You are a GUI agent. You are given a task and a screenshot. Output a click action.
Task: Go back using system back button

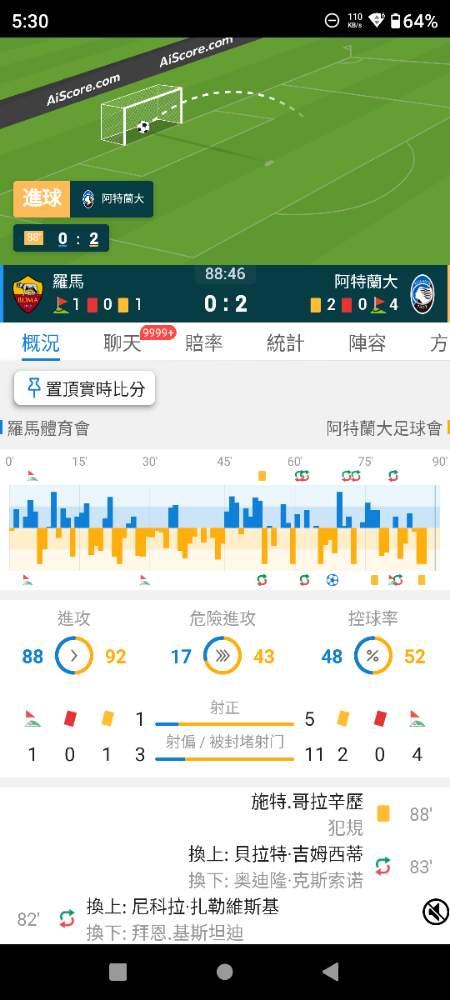[330, 971]
